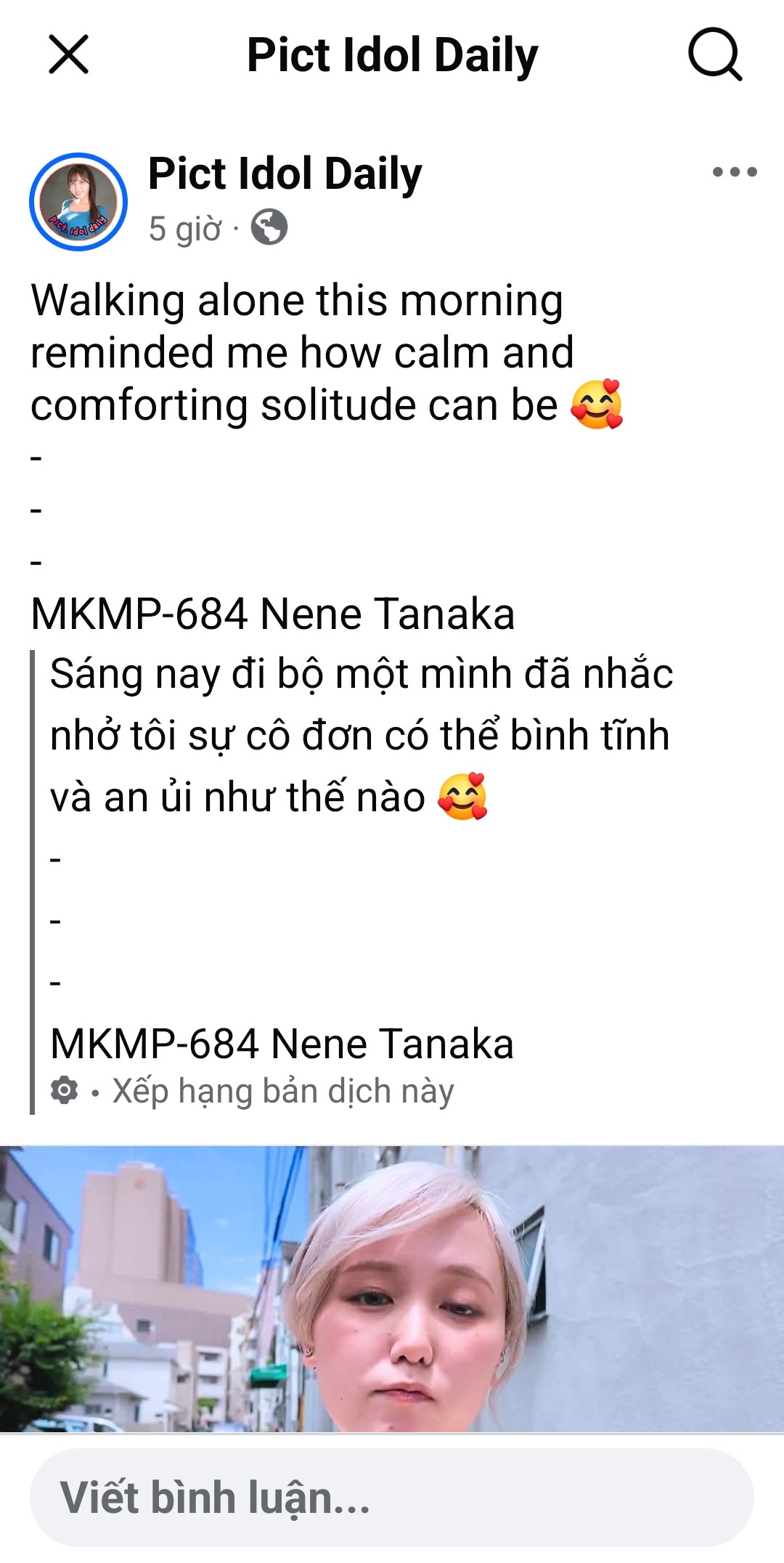
Task: Open the post's photo
Action: pos(392,1288)
